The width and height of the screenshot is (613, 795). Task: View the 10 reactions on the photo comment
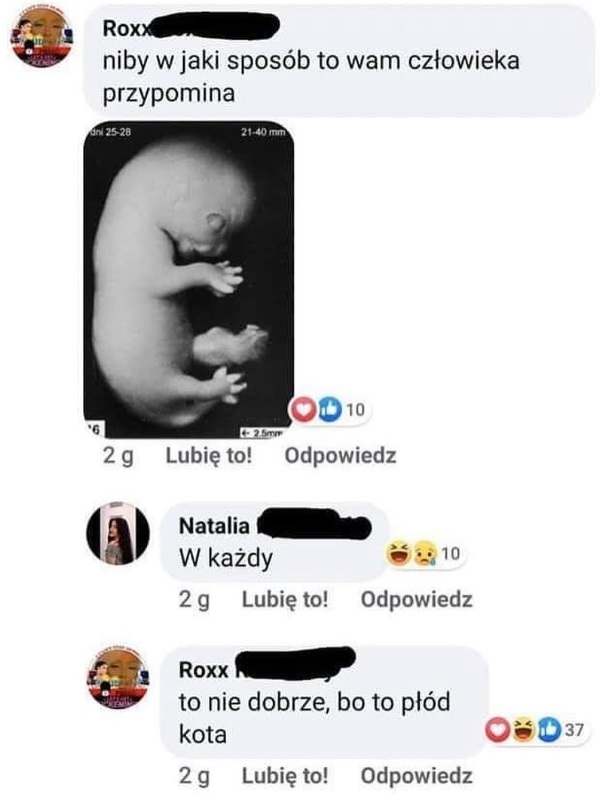click(325, 407)
